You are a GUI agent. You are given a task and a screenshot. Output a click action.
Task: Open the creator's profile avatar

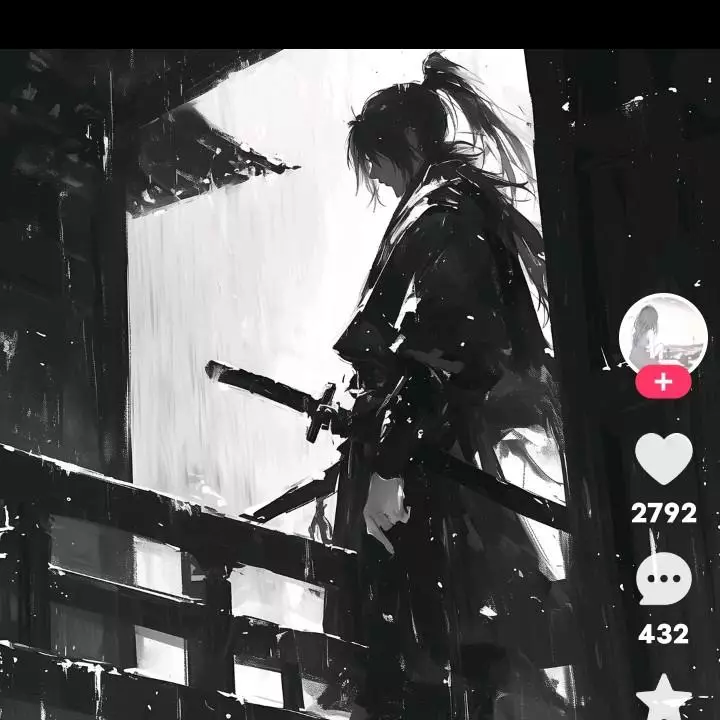[x=663, y=335]
